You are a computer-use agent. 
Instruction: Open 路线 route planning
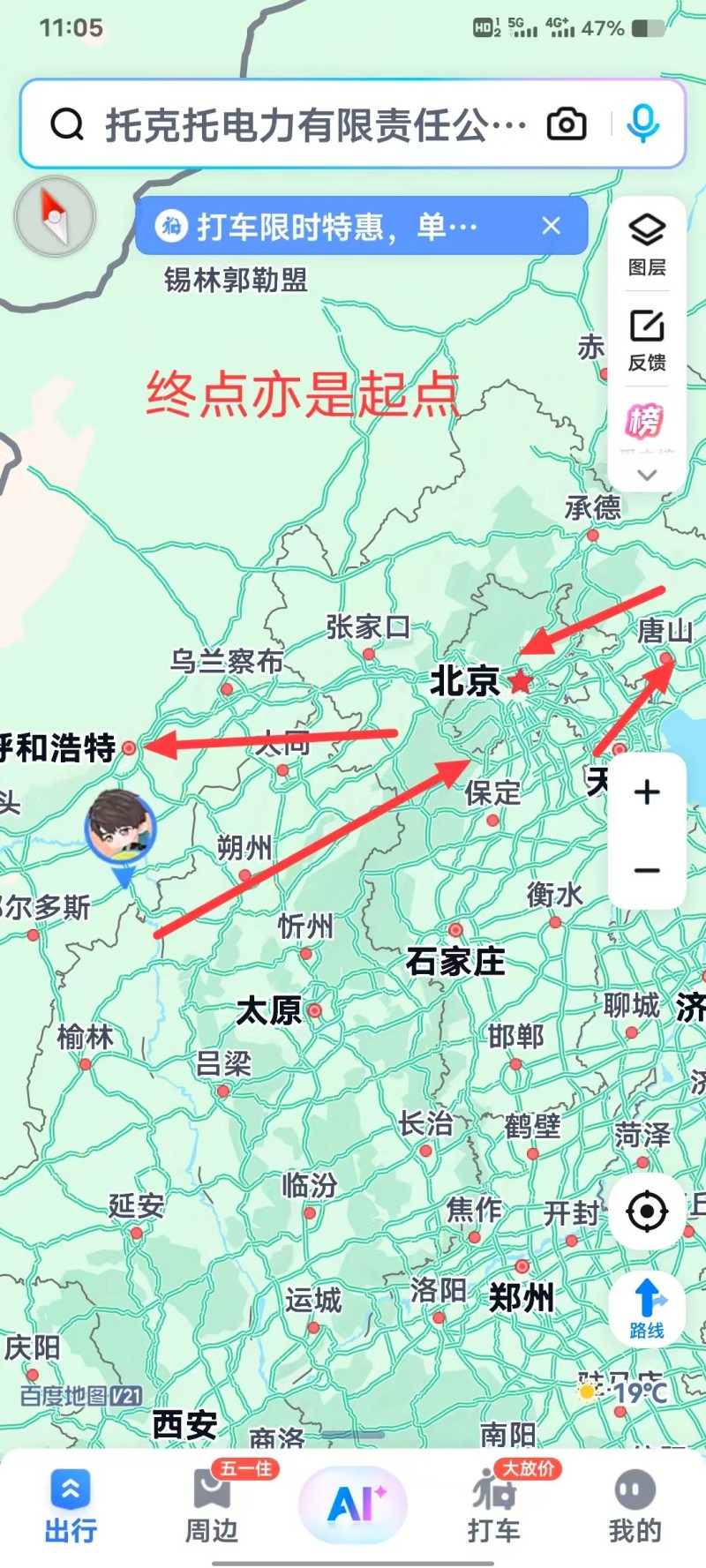coord(647,1309)
